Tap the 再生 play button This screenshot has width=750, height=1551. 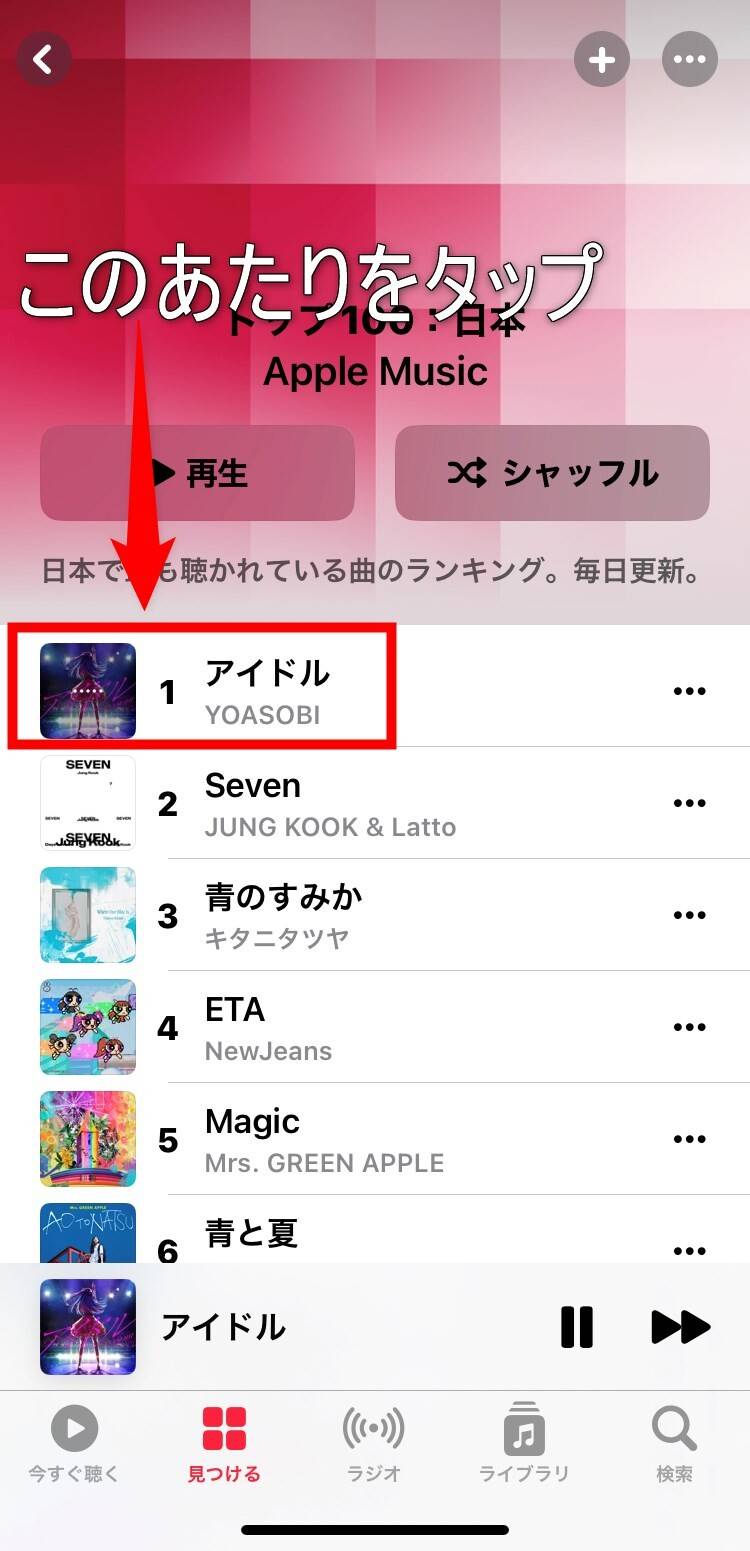click(197, 473)
